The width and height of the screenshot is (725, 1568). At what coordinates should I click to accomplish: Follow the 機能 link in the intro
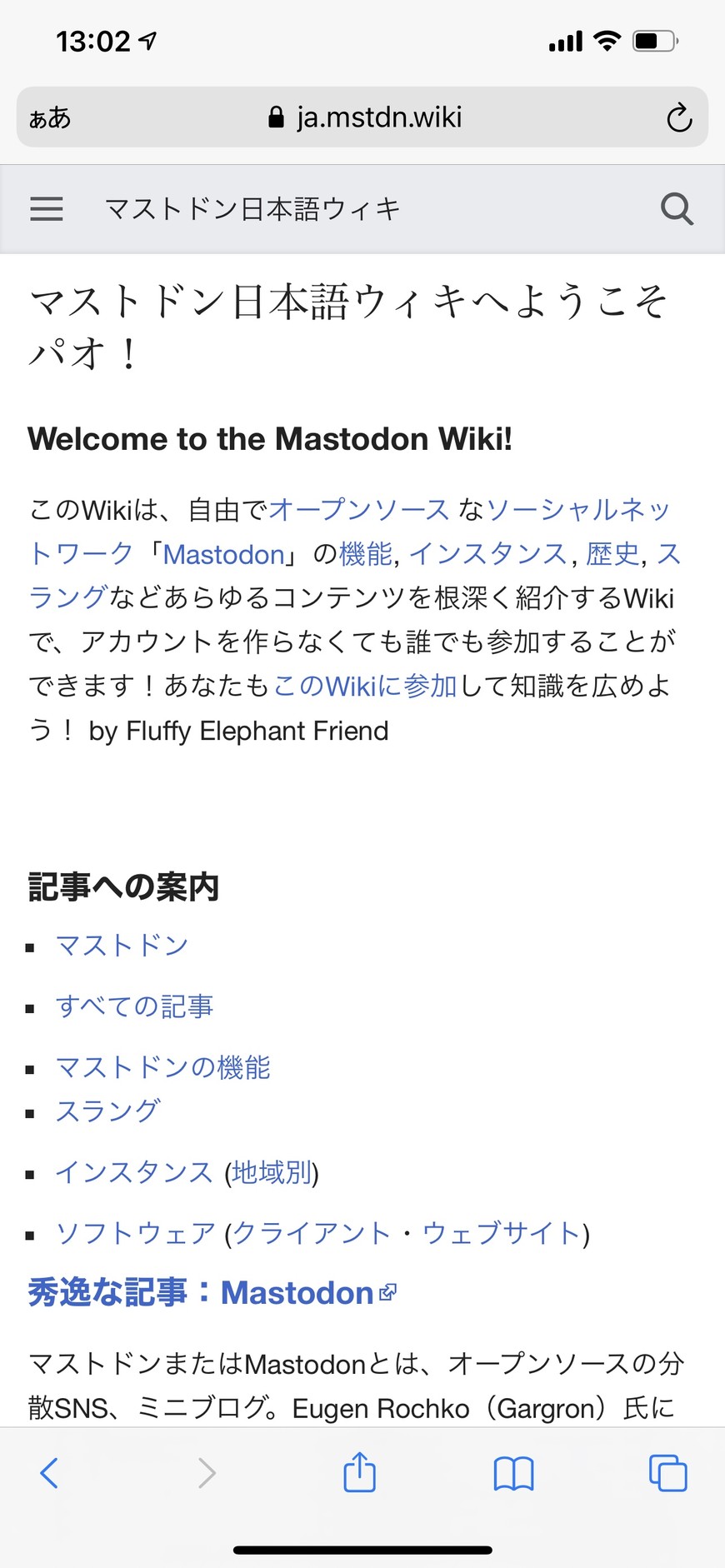[x=365, y=554]
